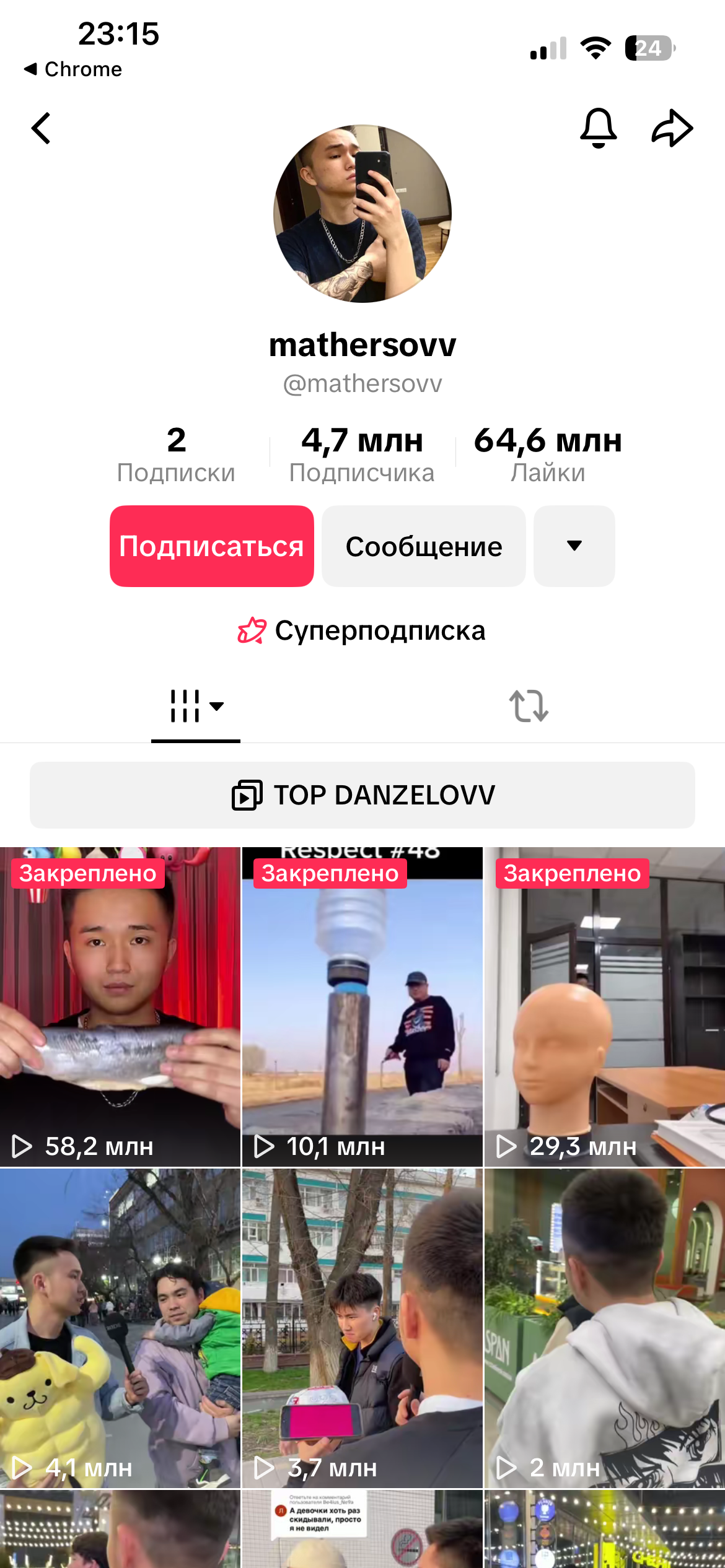Tap the Сообщение button
725x1568 pixels.
point(424,546)
